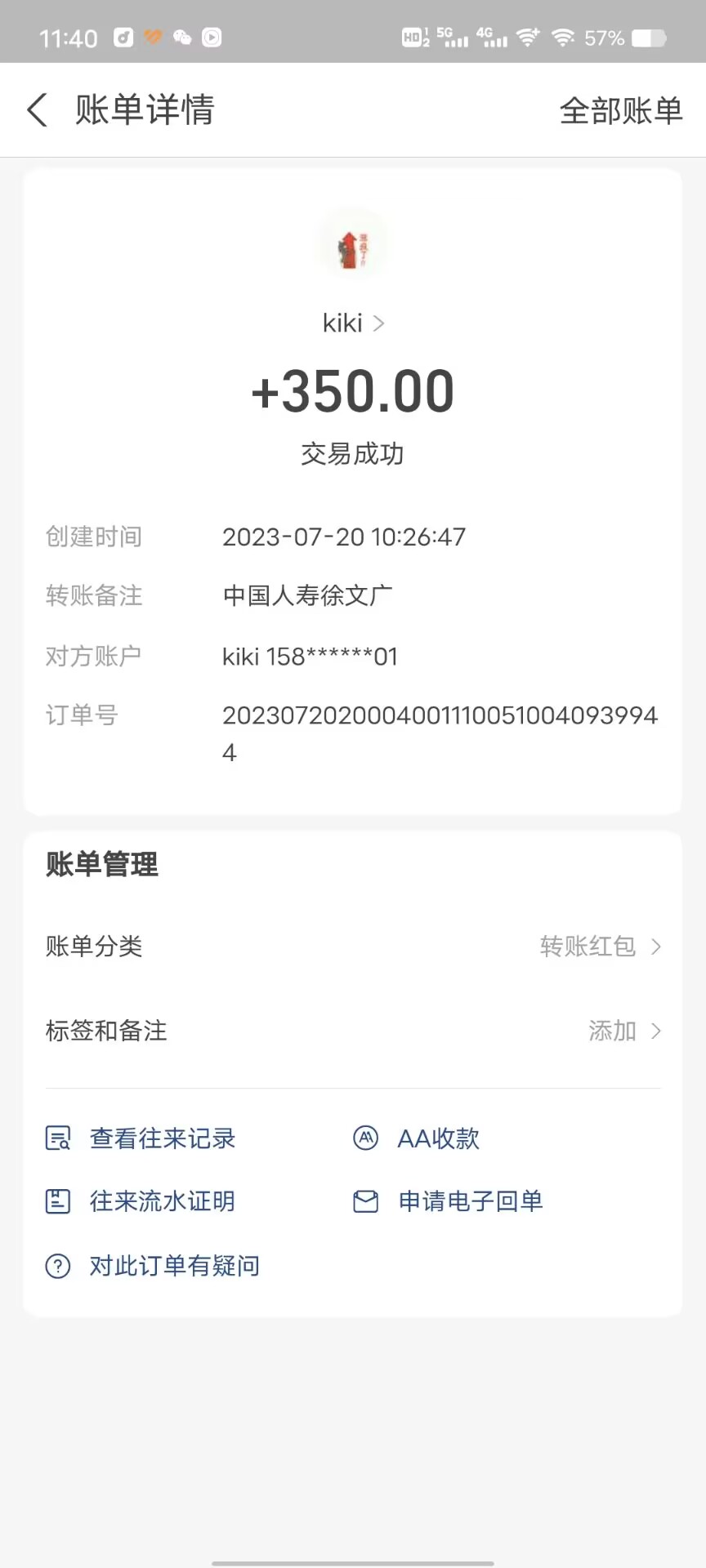Open 全部账单 to view all bills
The image size is (706, 1568).
(x=620, y=111)
